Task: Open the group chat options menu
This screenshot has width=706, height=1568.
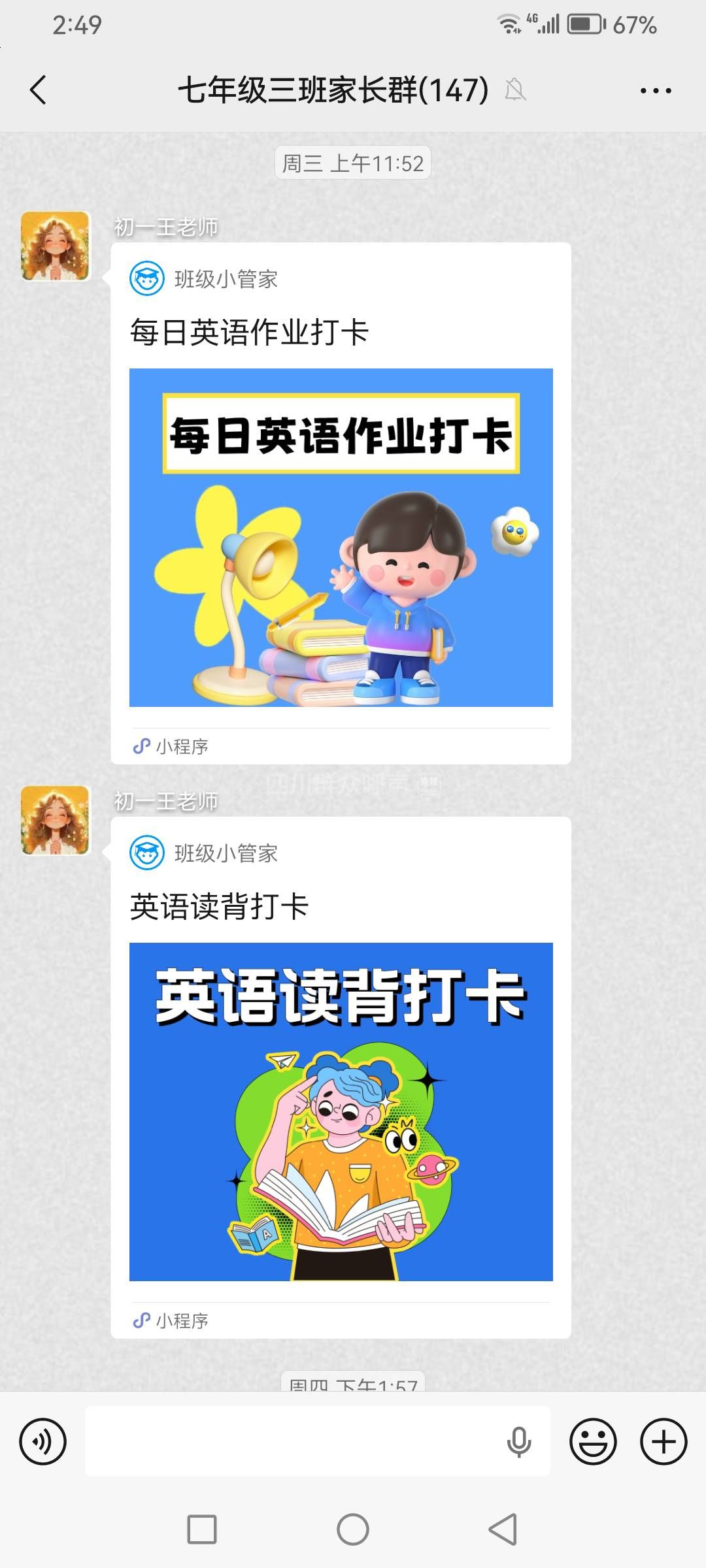Action: pyautogui.click(x=656, y=90)
